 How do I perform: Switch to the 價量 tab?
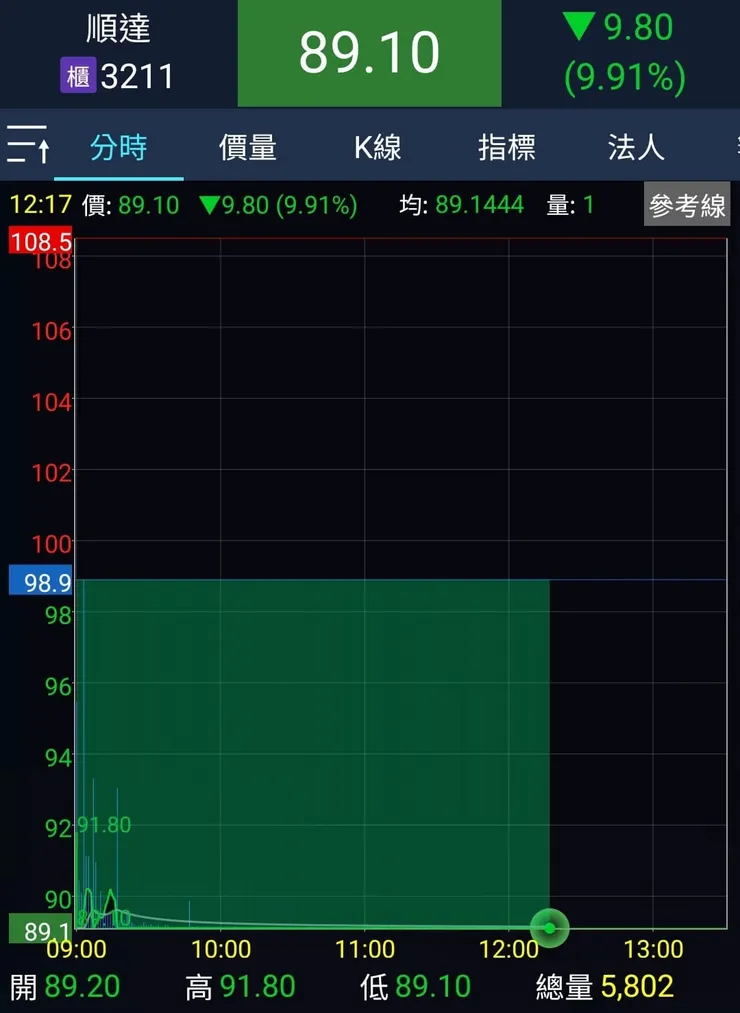pyautogui.click(x=247, y=146)
